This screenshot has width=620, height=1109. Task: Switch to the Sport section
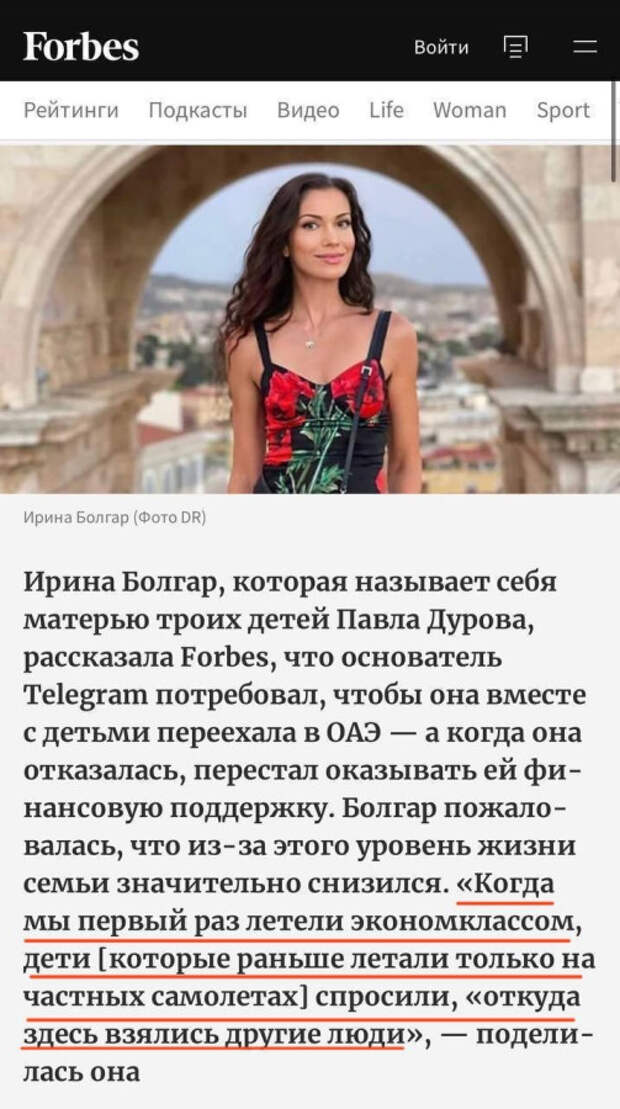click(563, 110)
